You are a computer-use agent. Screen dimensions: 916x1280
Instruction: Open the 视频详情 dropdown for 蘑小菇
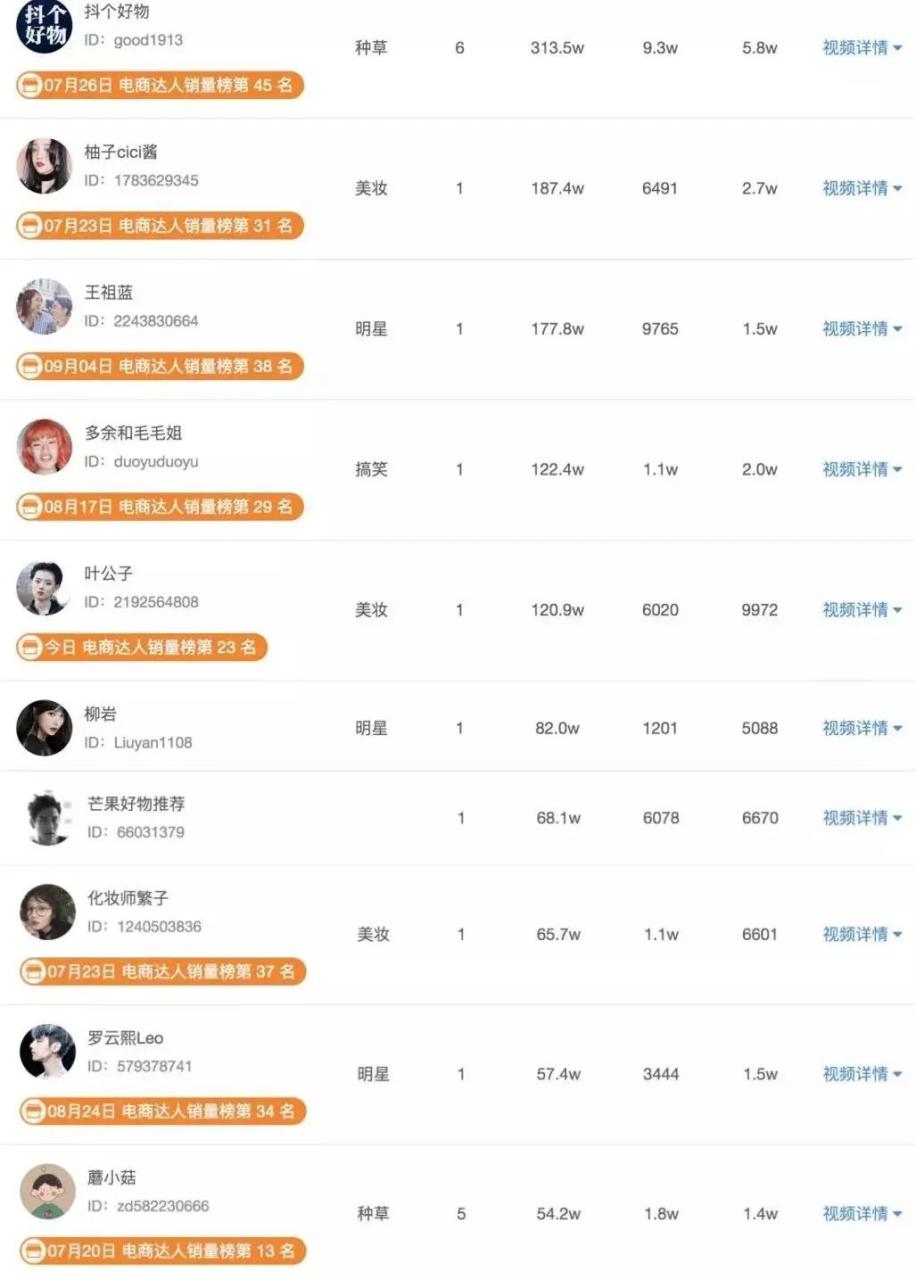(x=857, y=1213)
